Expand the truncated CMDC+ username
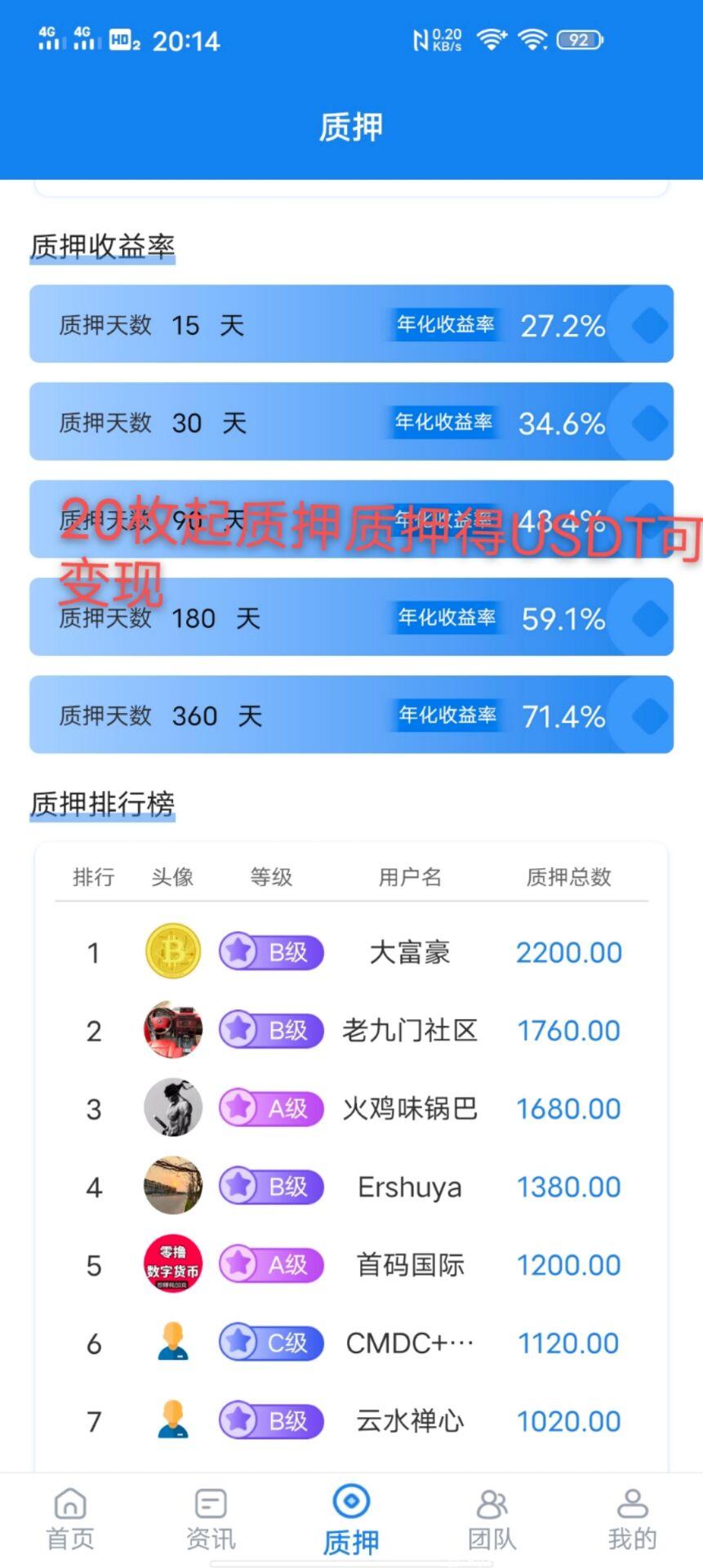Image resolution: width=703 pixels, height=1568 pixels. pos(410,1343)
